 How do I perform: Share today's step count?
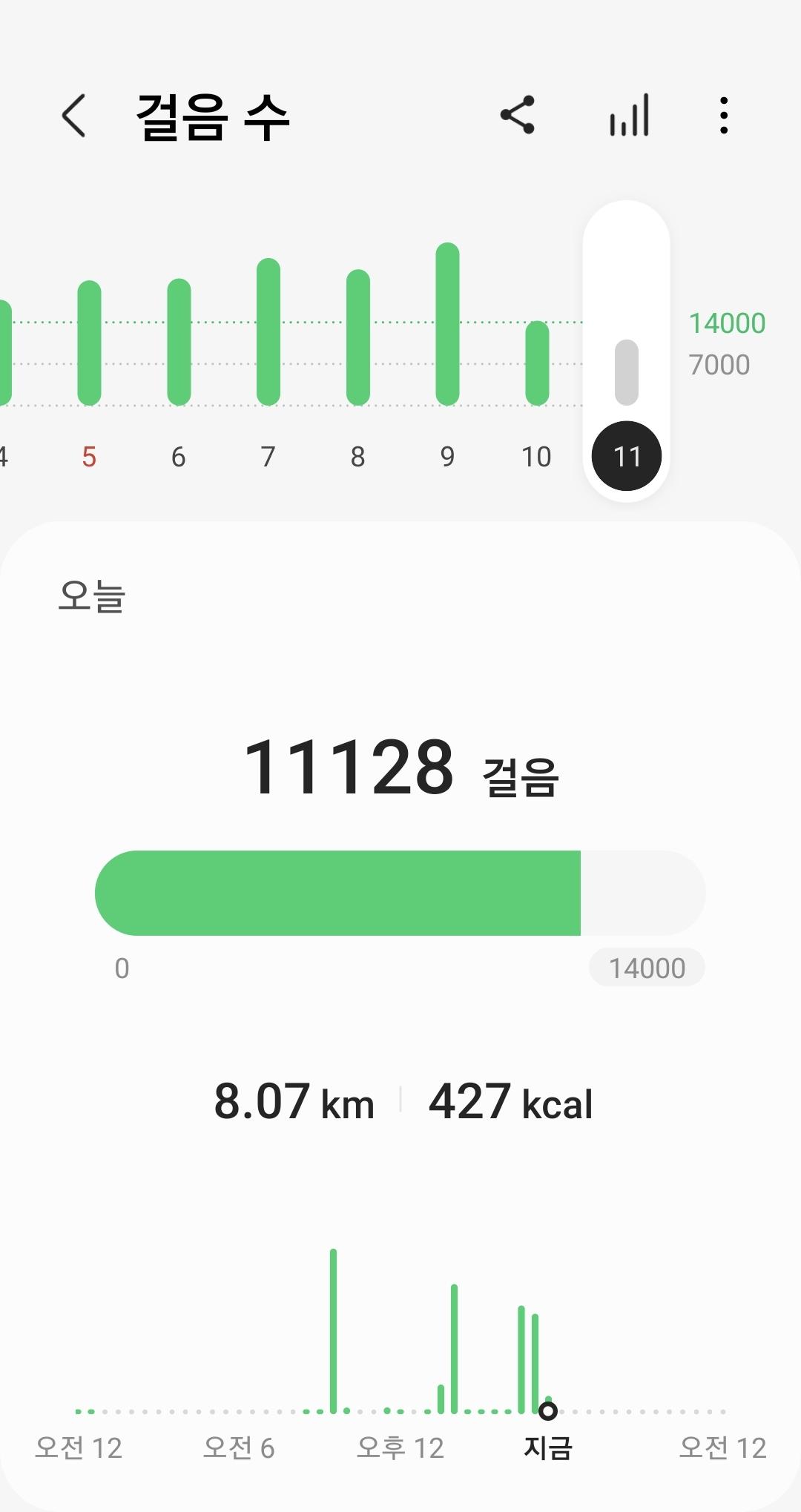(x=518, y=115)
